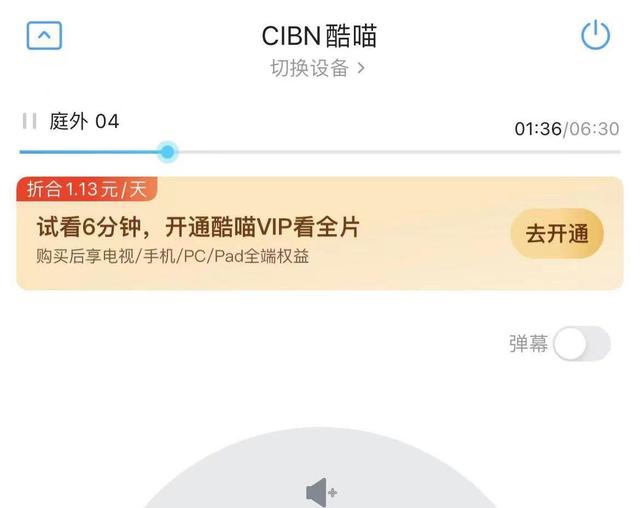Collapse the remote control panel
640x508 pixels.
[43, 36]
